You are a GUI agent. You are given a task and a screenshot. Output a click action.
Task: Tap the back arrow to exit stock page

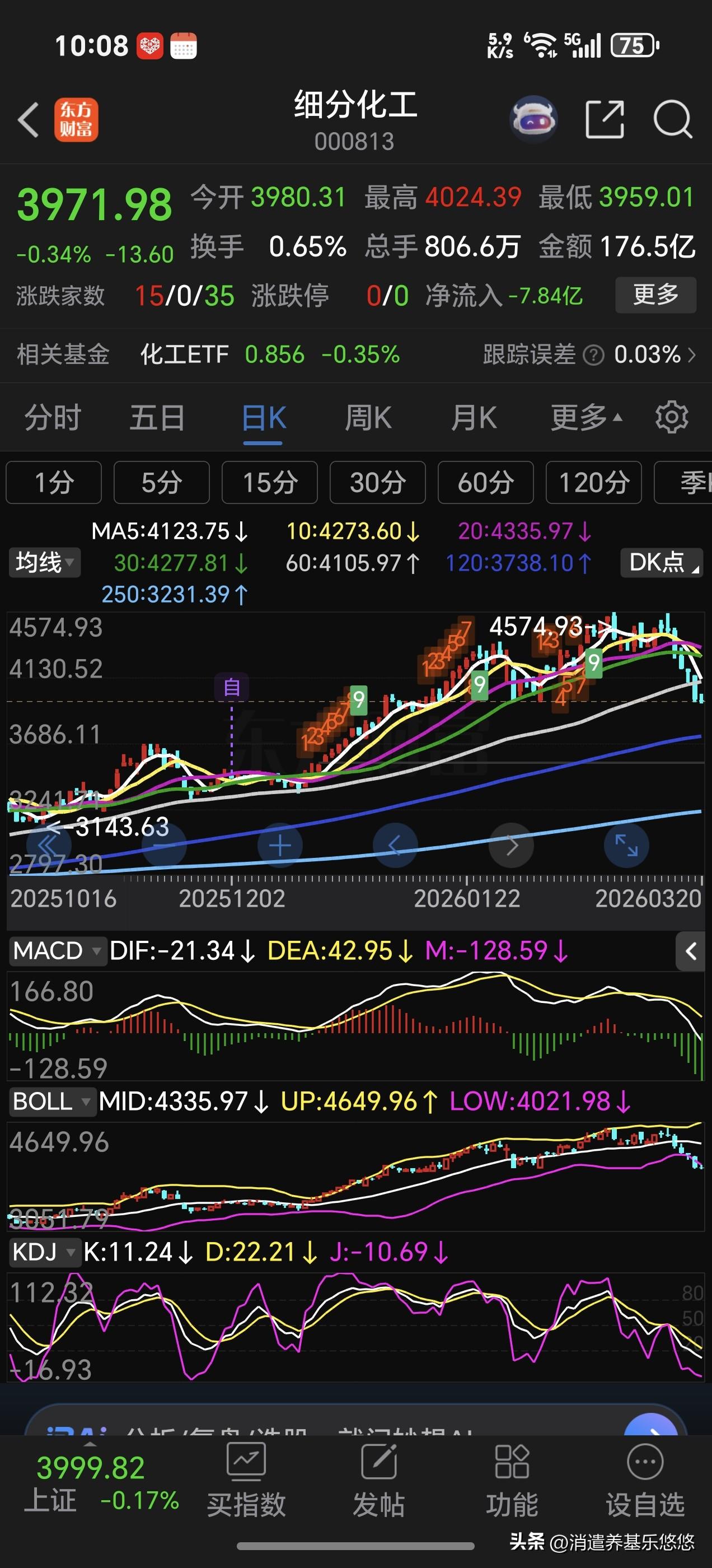pos(29,119)
